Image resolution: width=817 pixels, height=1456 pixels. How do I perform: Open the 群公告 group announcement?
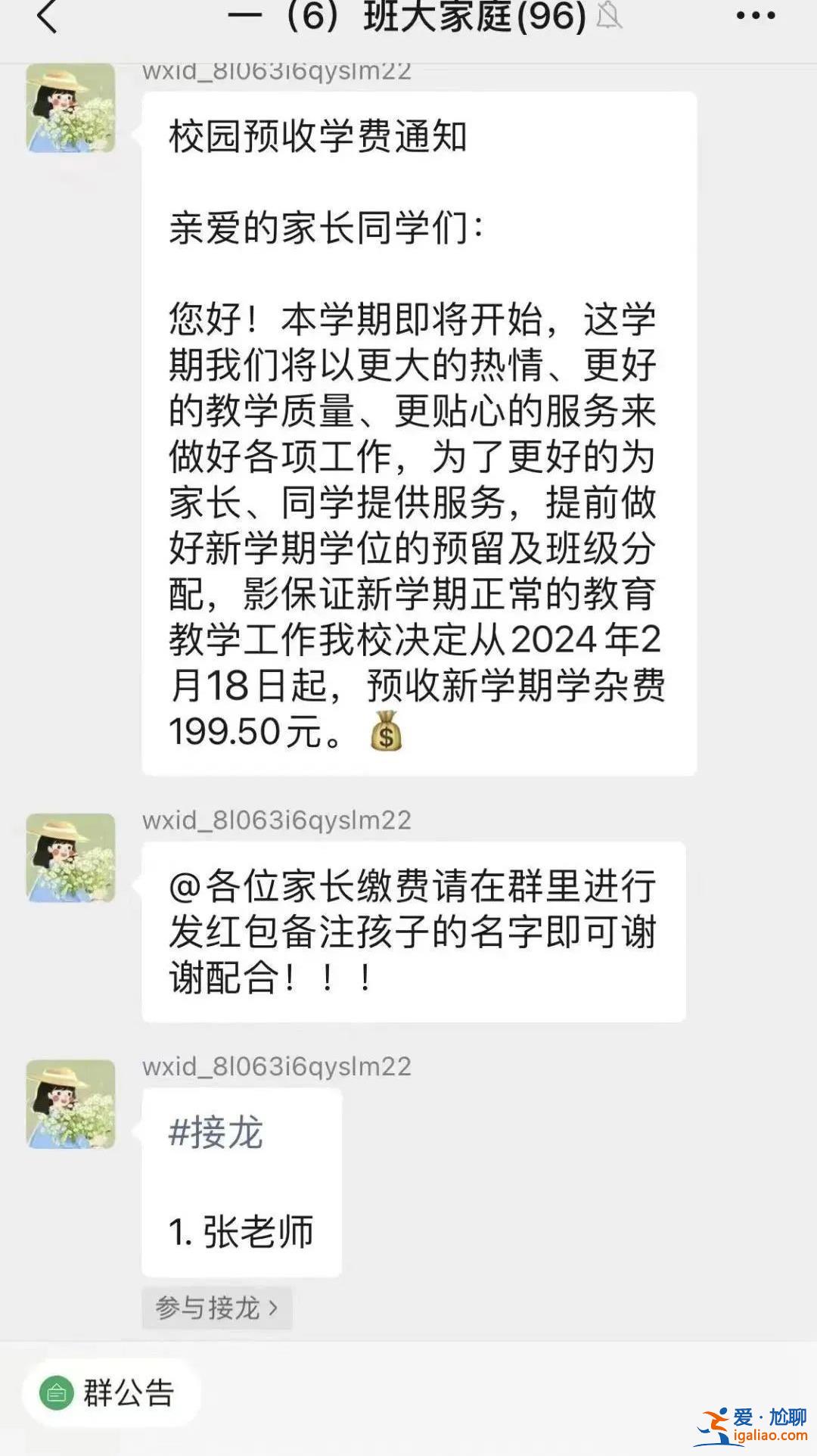click(x=112, y=1393)
